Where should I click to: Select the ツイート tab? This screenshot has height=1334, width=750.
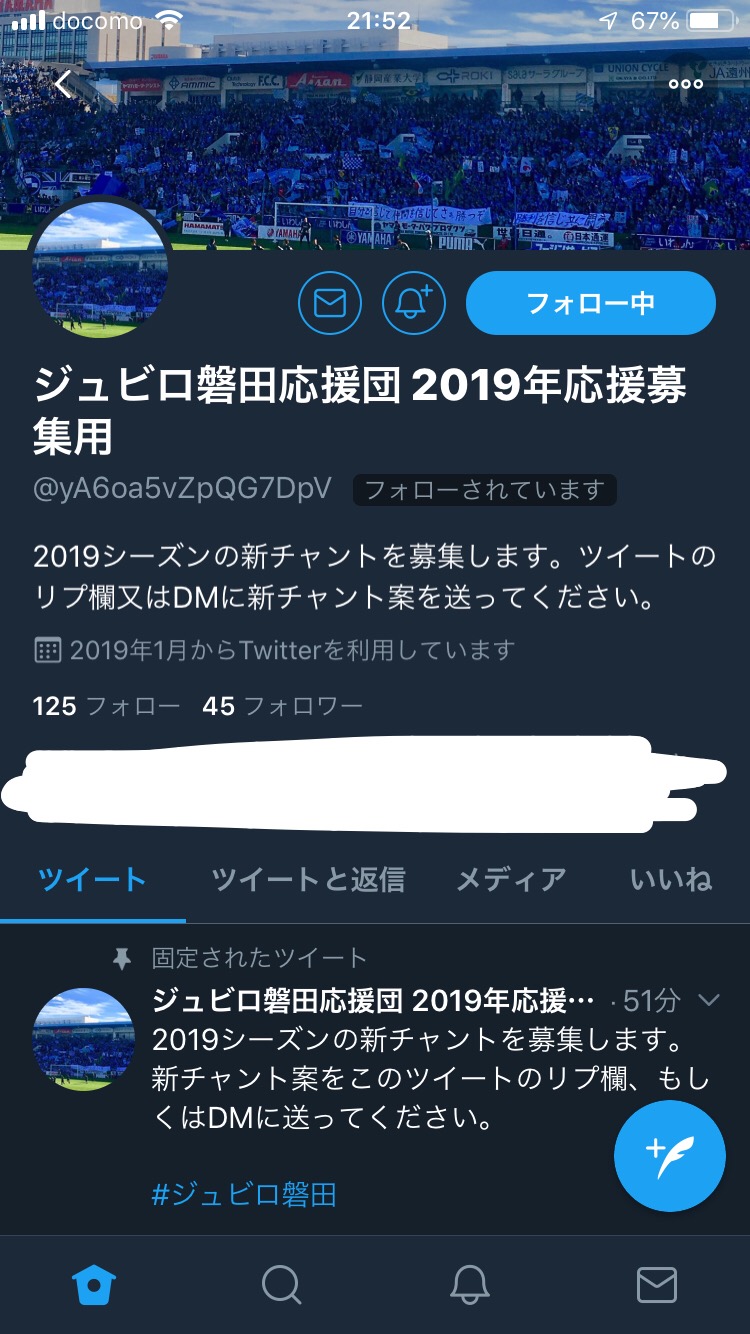[92, 879]
